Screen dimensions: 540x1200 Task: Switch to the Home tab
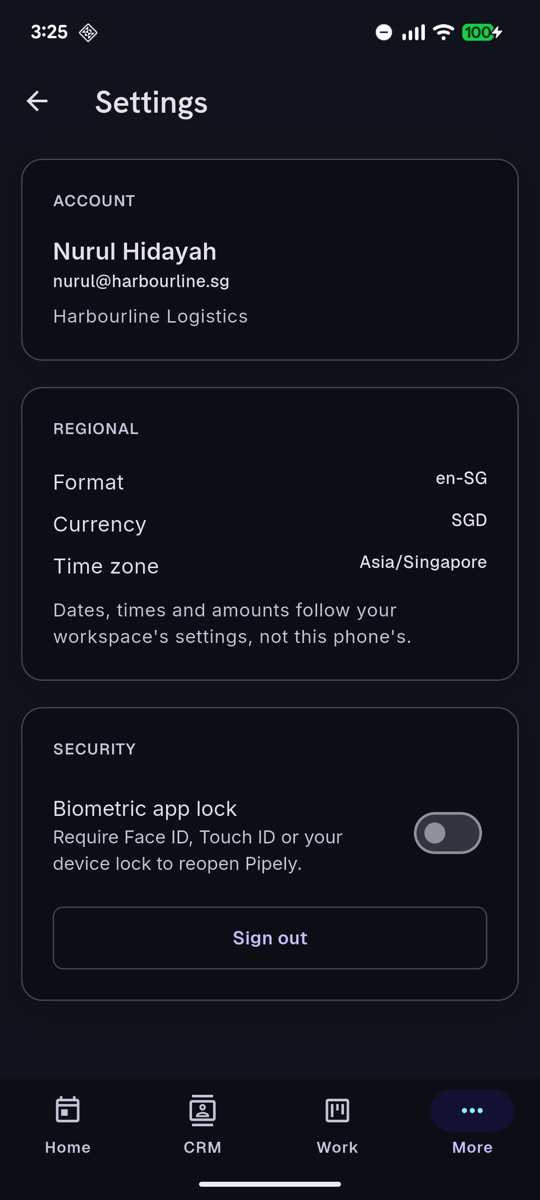[67, 1124]
